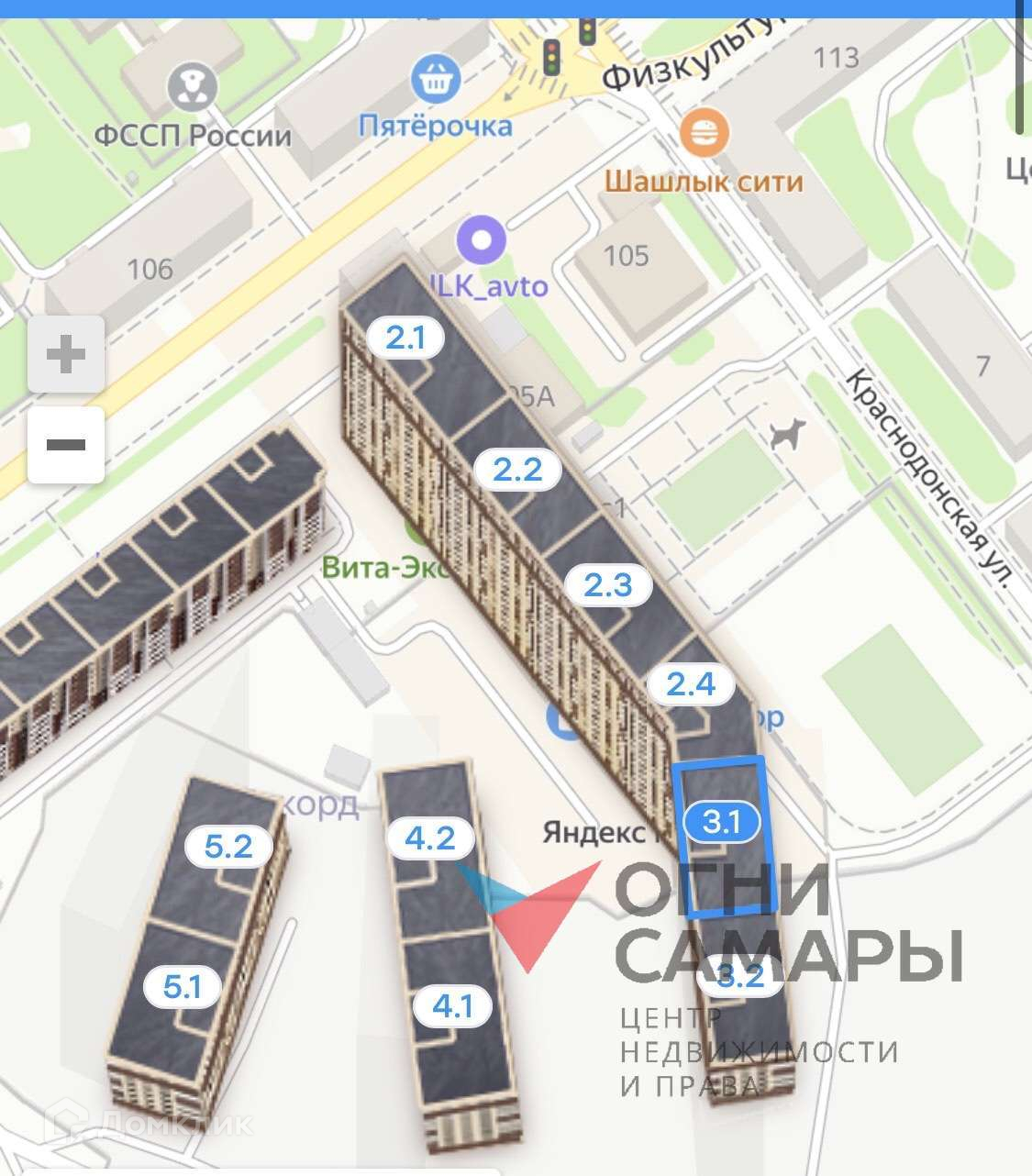Select building section 4.2
Image resolution: width=1032 pixels, height=1176 pixels.
(x=431, y=838)
